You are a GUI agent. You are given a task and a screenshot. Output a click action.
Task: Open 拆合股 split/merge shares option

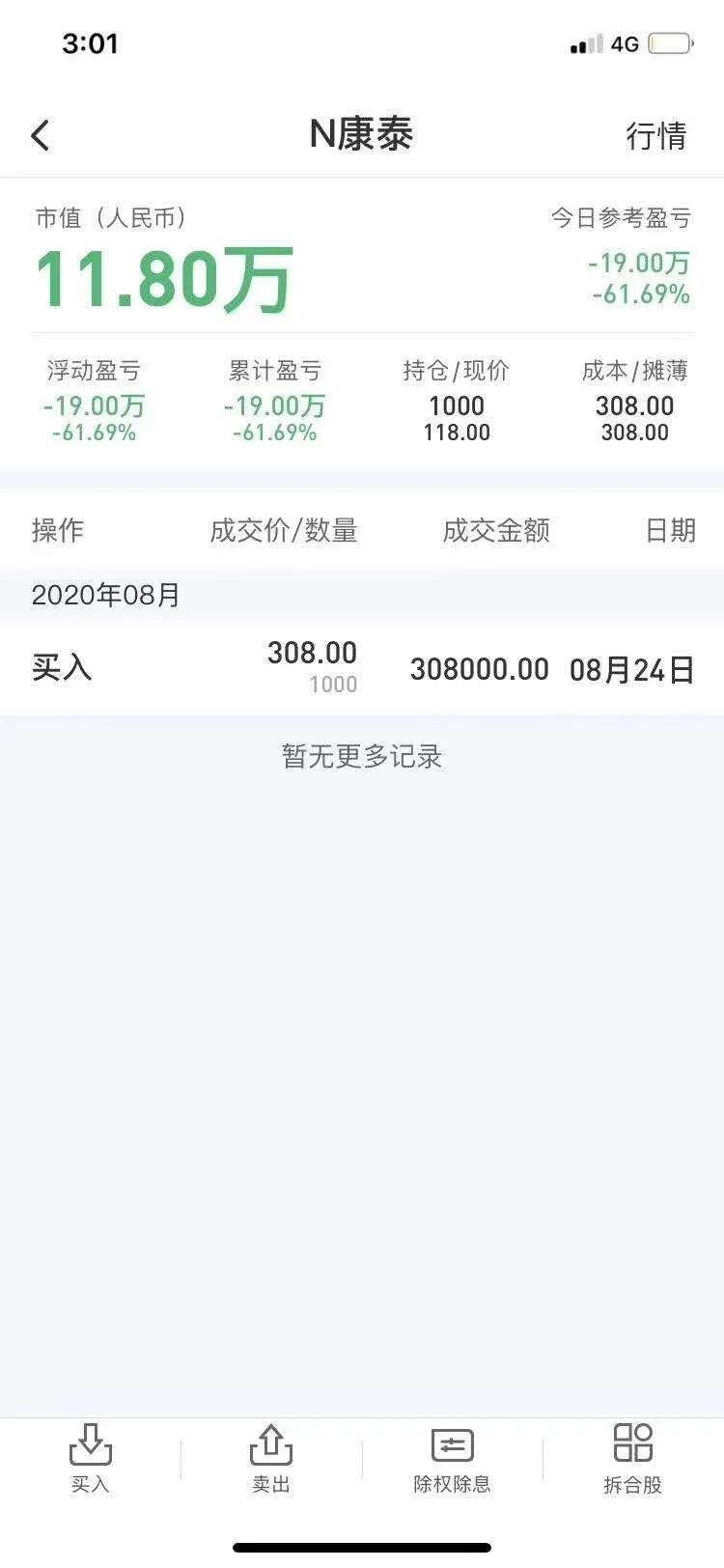pos(632,1458)
